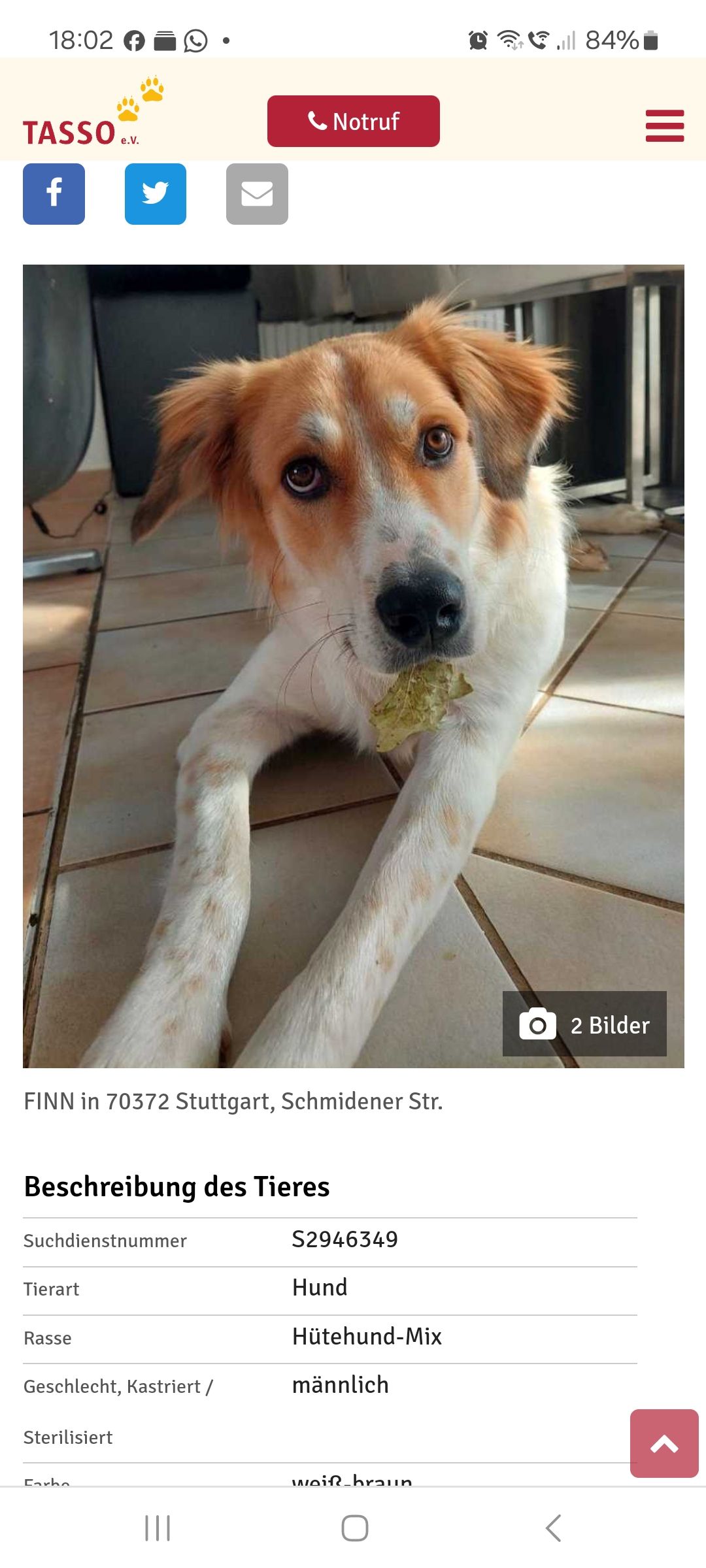Share this listing on Twitter
Image resolution: width=706 pixels, height=1568 pixels.
coord(156,194)
